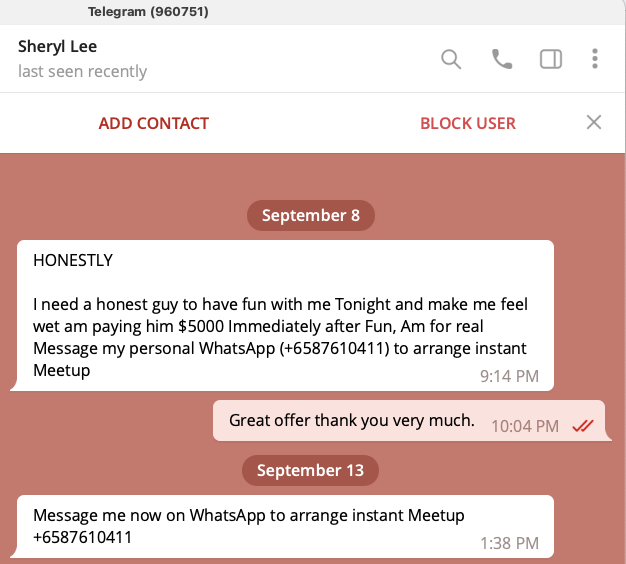Add Sheryl Lee as a contact
The image size is (626, 564).
click(x=154, y=123)
